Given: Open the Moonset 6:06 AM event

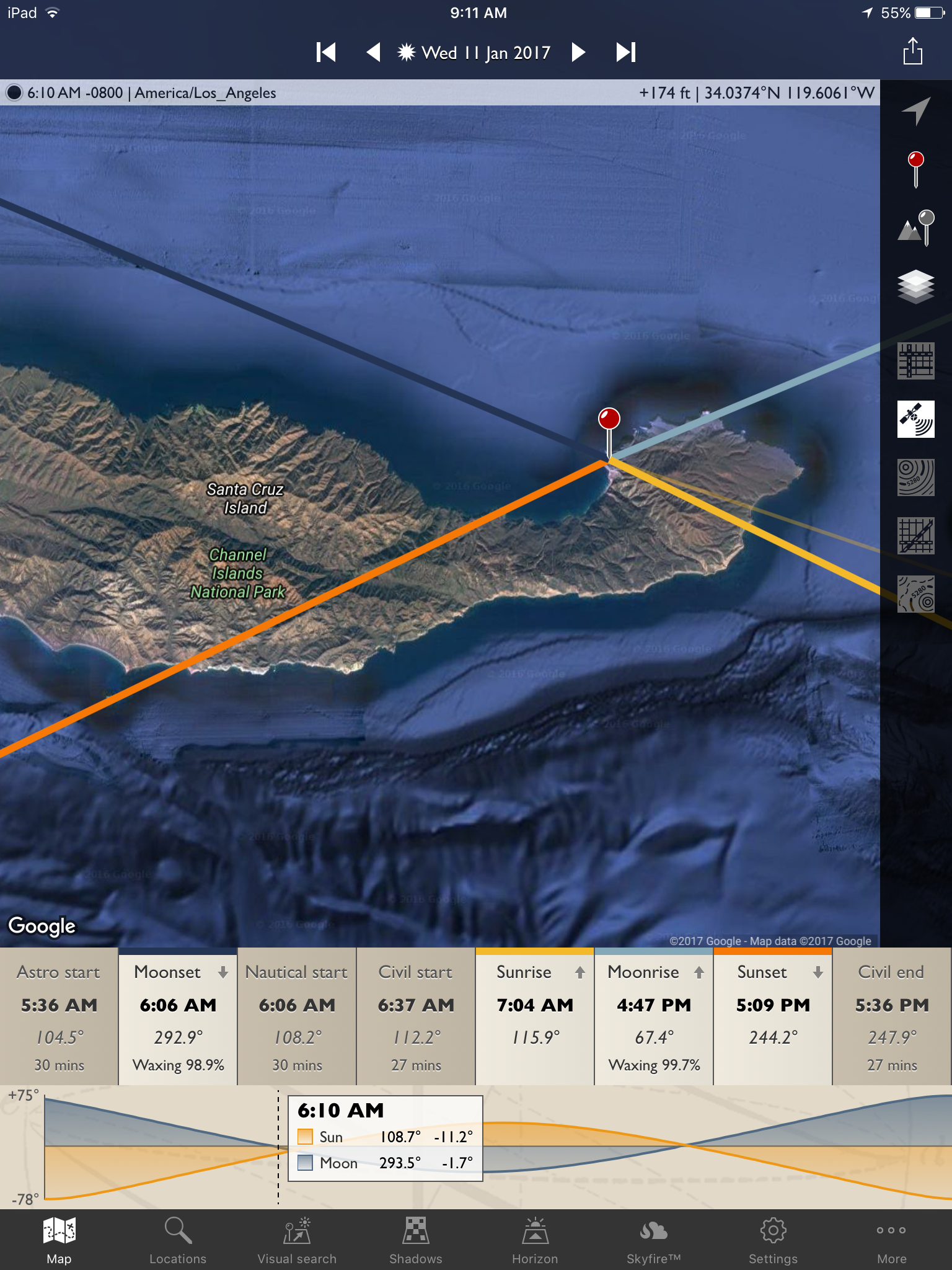Looking at the screenshot, I should click(178, 1017).
